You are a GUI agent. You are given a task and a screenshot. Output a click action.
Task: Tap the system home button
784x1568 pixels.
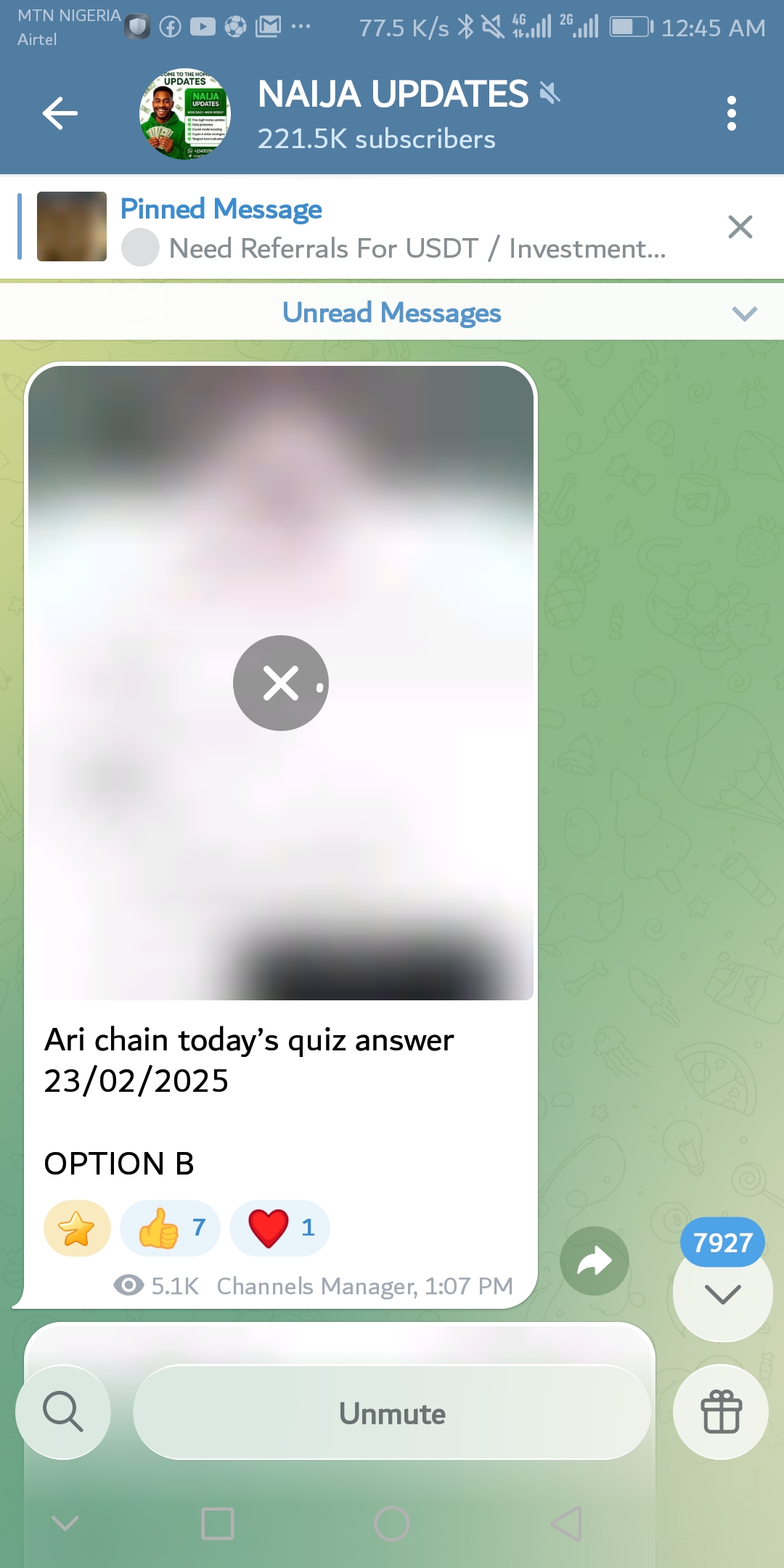392,1523
